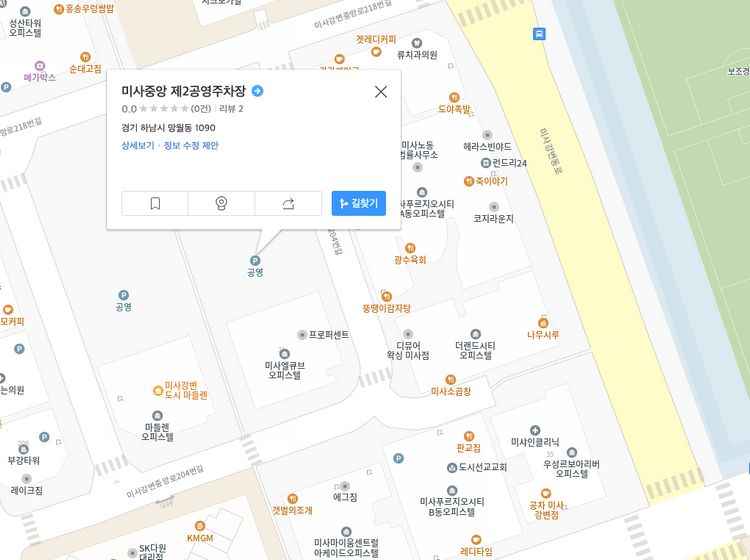Tap the location pin icon button
This screenshot has width=750, height=560.
(x=221, y=203)
